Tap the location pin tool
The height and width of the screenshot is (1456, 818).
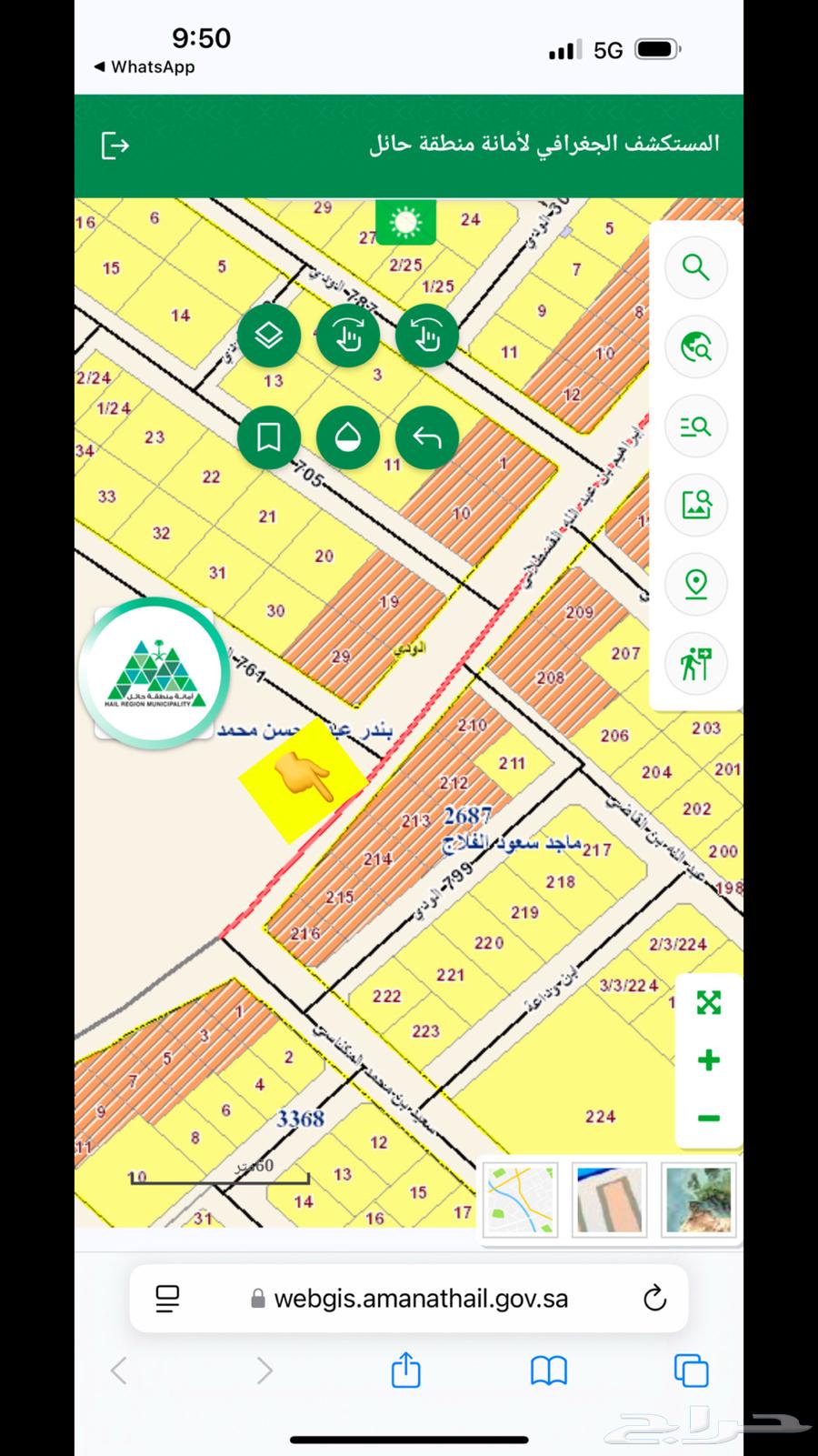[x=695, y=583]
